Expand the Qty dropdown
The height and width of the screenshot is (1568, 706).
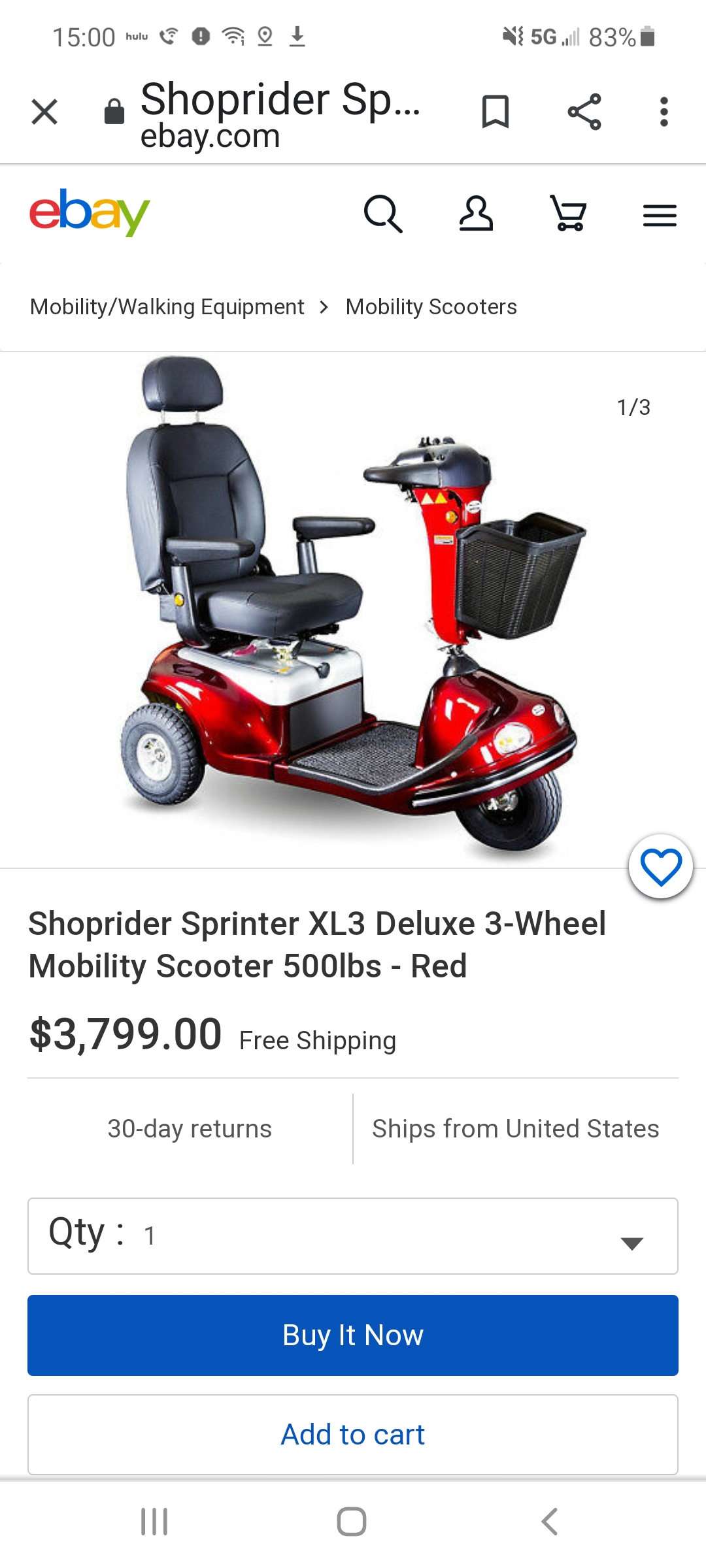click(x=353, y=1236)
